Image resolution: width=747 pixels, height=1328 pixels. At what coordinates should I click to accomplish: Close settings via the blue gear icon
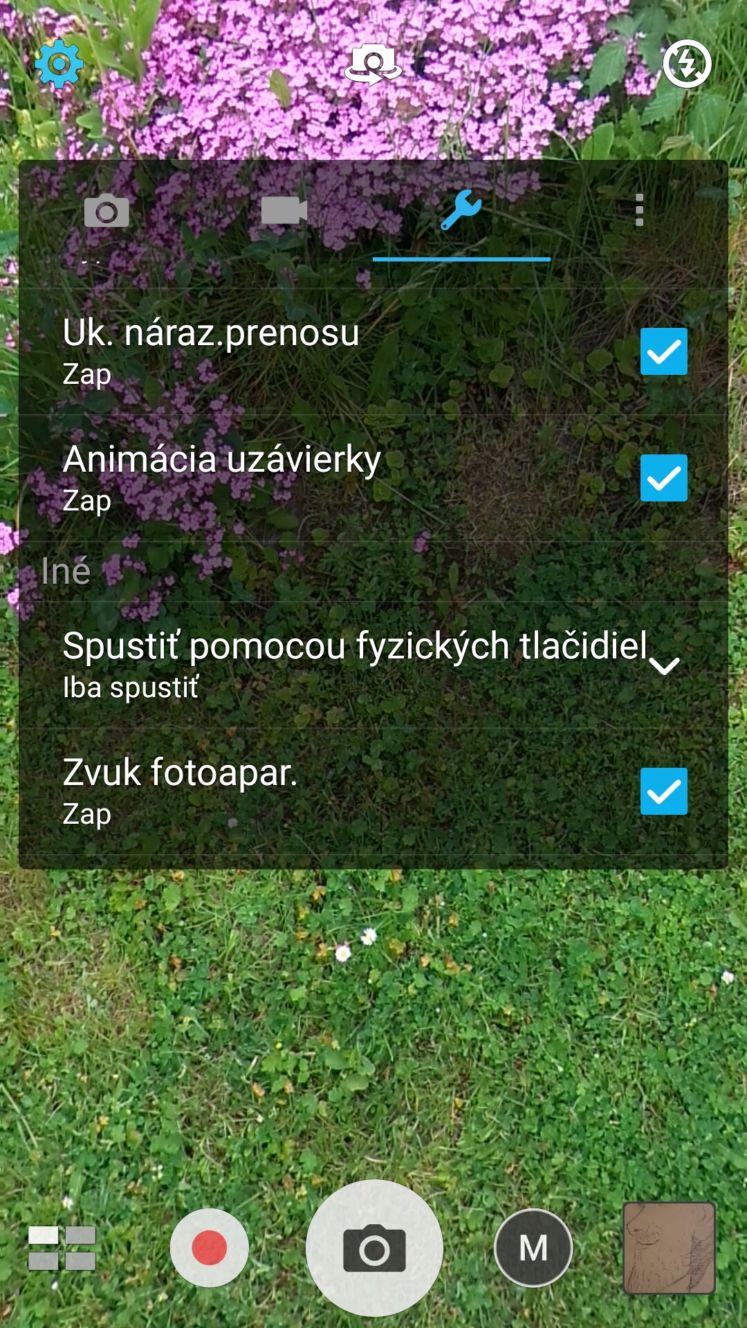59,65
